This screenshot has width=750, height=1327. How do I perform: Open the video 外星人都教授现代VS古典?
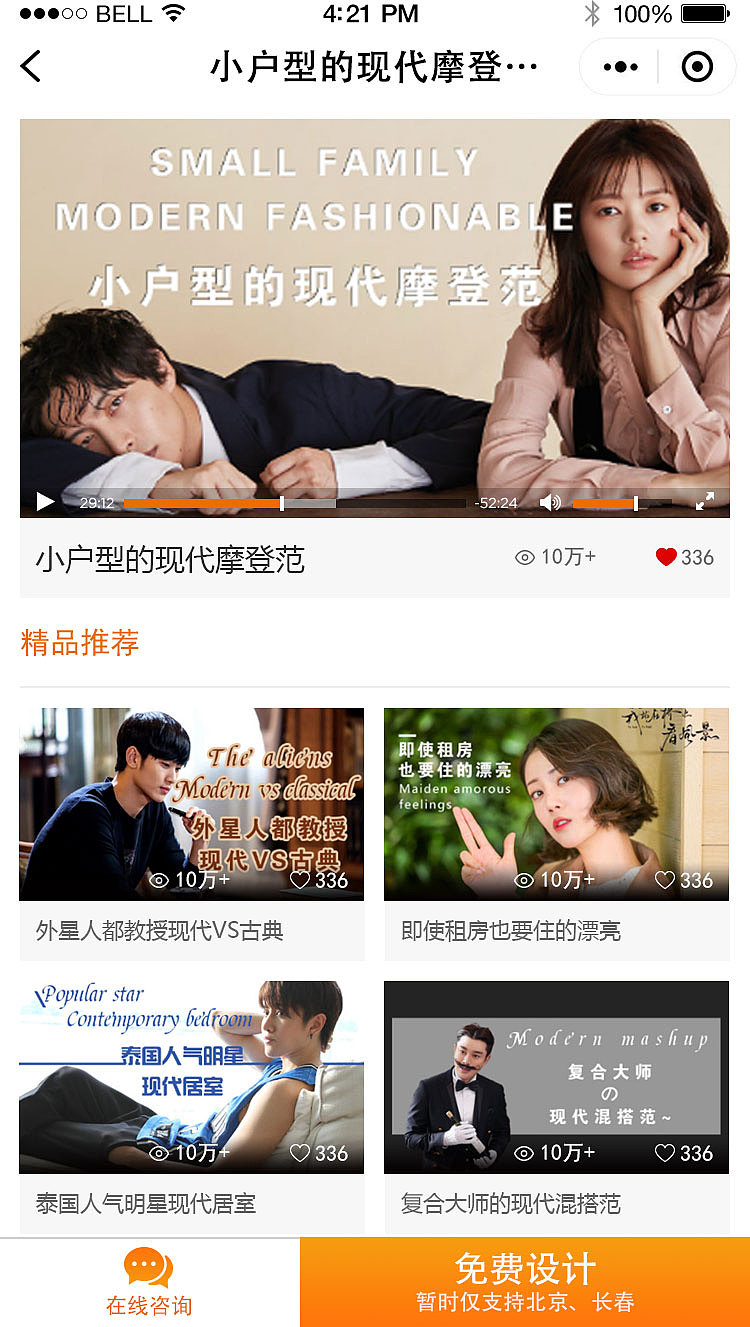coord(191,804)
